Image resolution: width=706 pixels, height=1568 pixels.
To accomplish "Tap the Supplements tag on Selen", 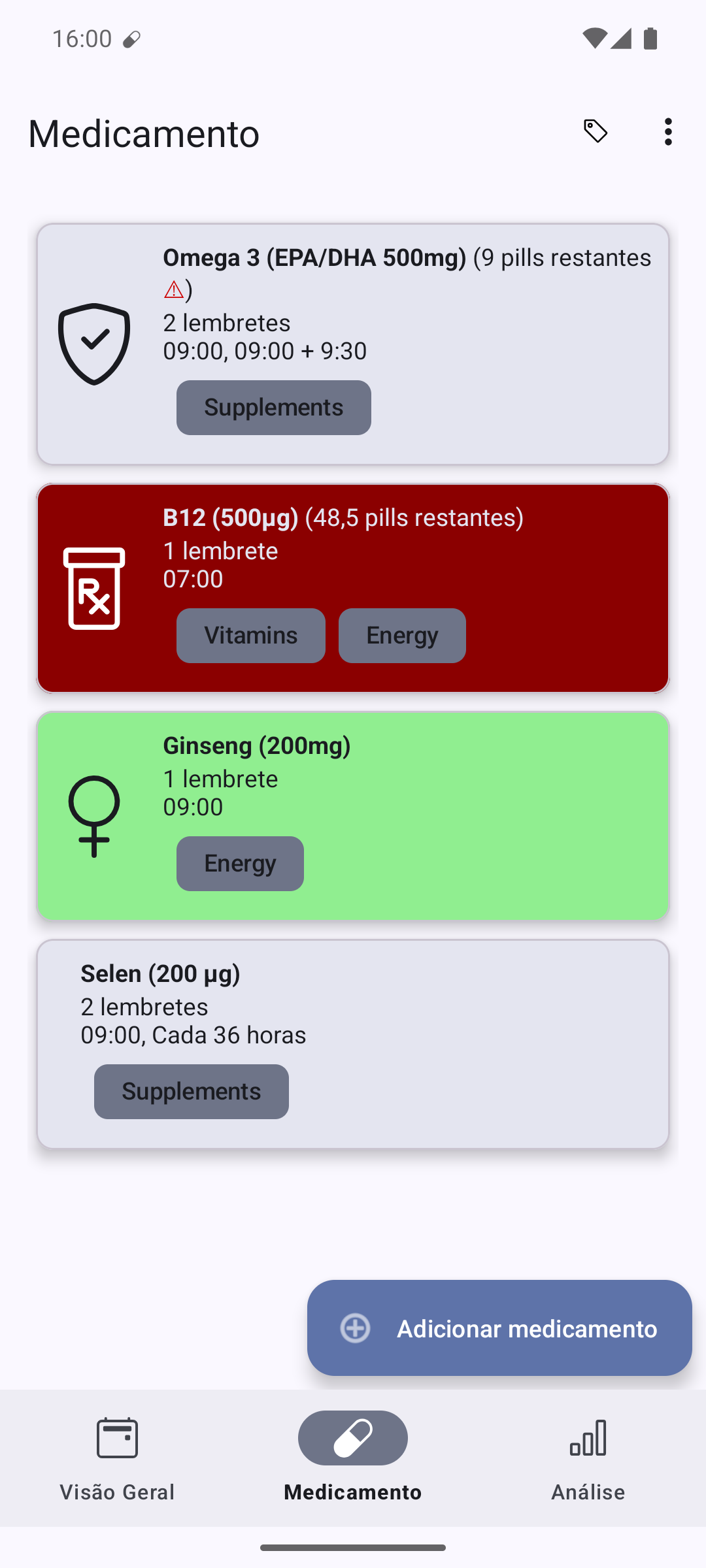I will coord(192,1092).
